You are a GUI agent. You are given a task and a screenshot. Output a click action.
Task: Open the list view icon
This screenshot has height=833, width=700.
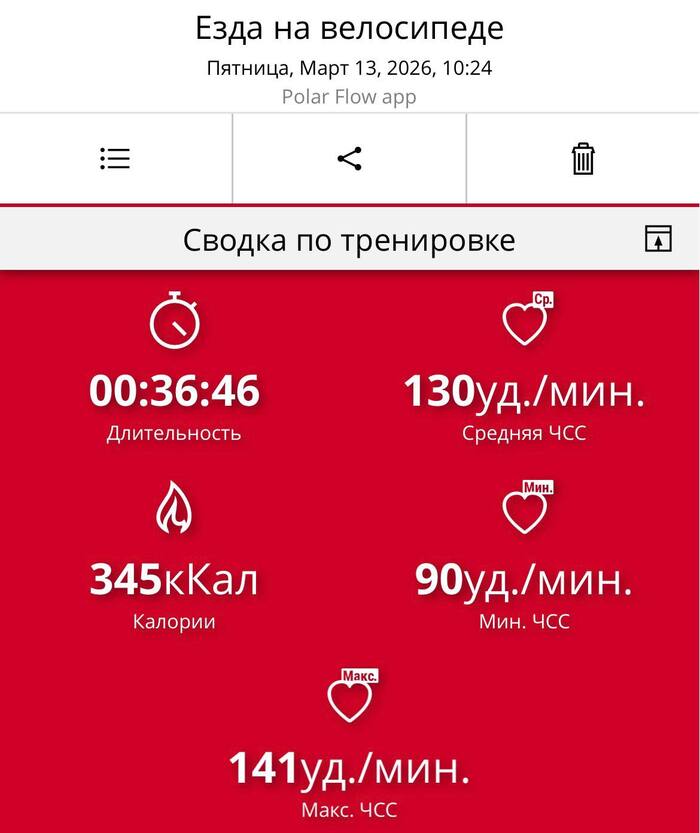click(115, 159)
